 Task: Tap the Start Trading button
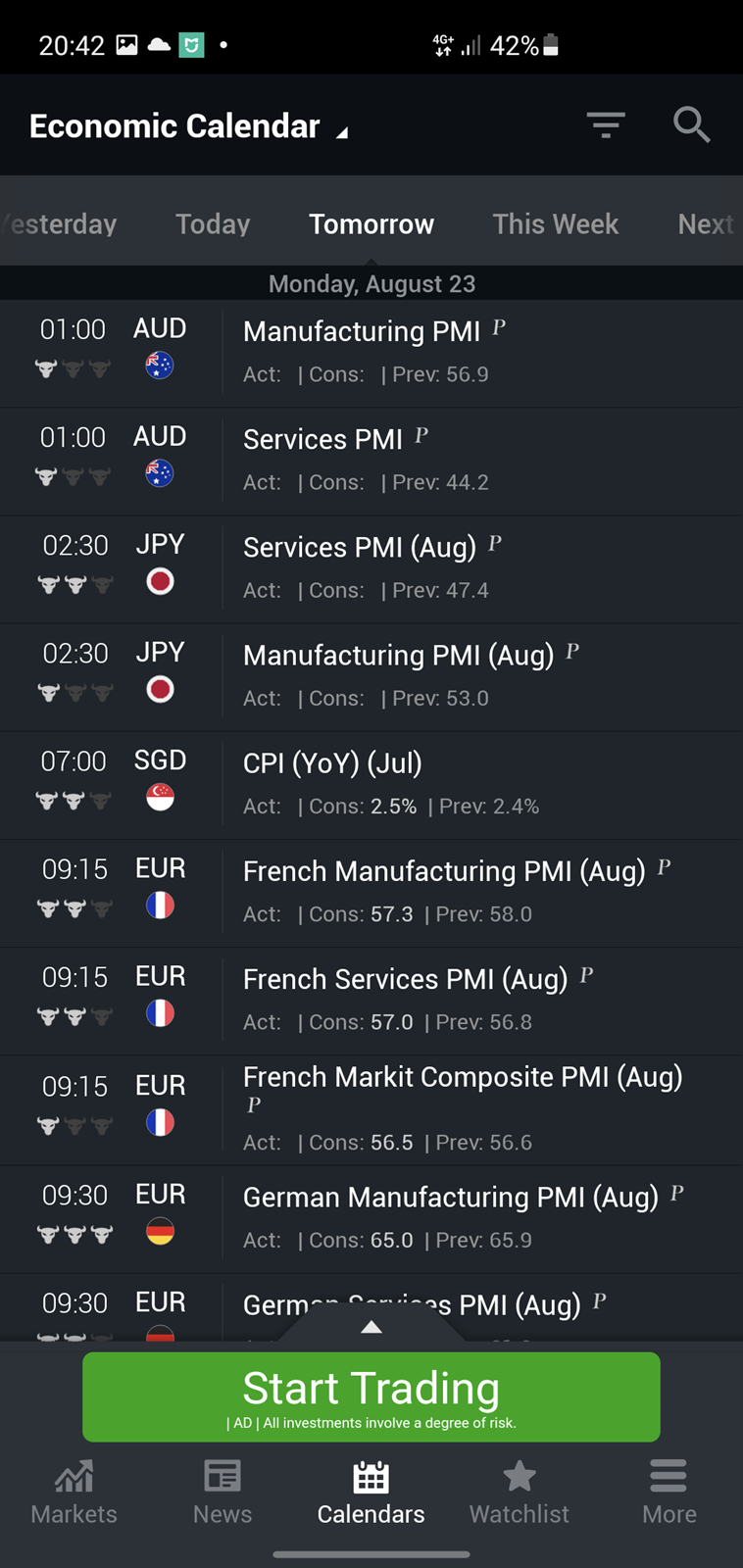(x=371, y=1396)
